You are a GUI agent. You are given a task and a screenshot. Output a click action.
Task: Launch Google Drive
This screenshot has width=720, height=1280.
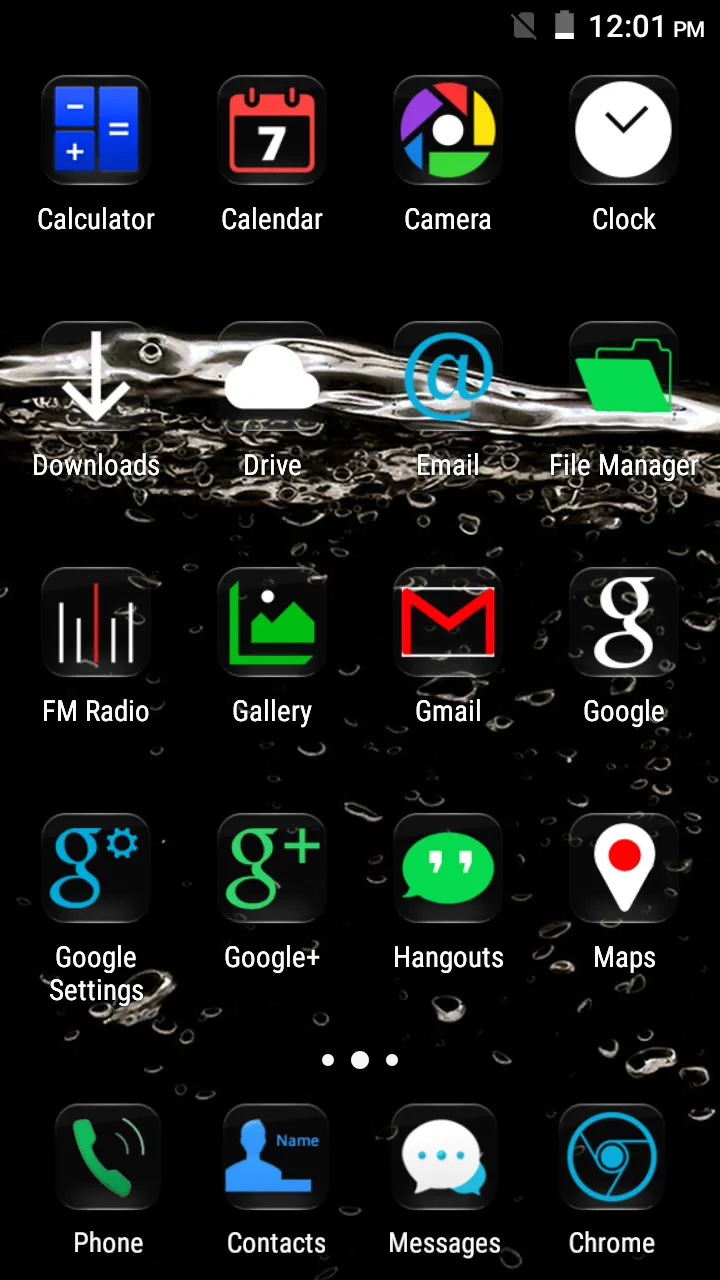click(272, 375)
